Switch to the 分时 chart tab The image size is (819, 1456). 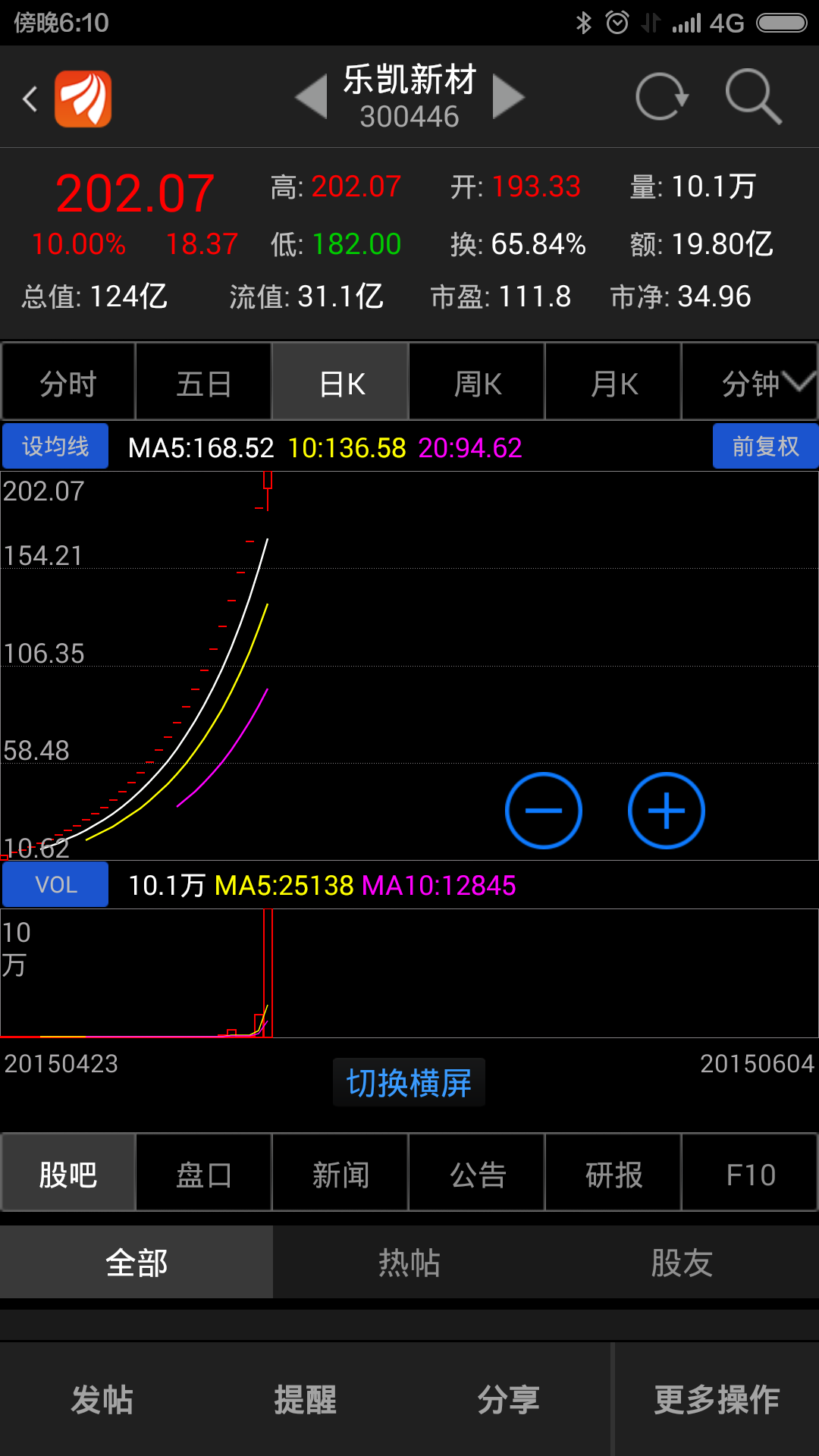click(x=68, y=384)
